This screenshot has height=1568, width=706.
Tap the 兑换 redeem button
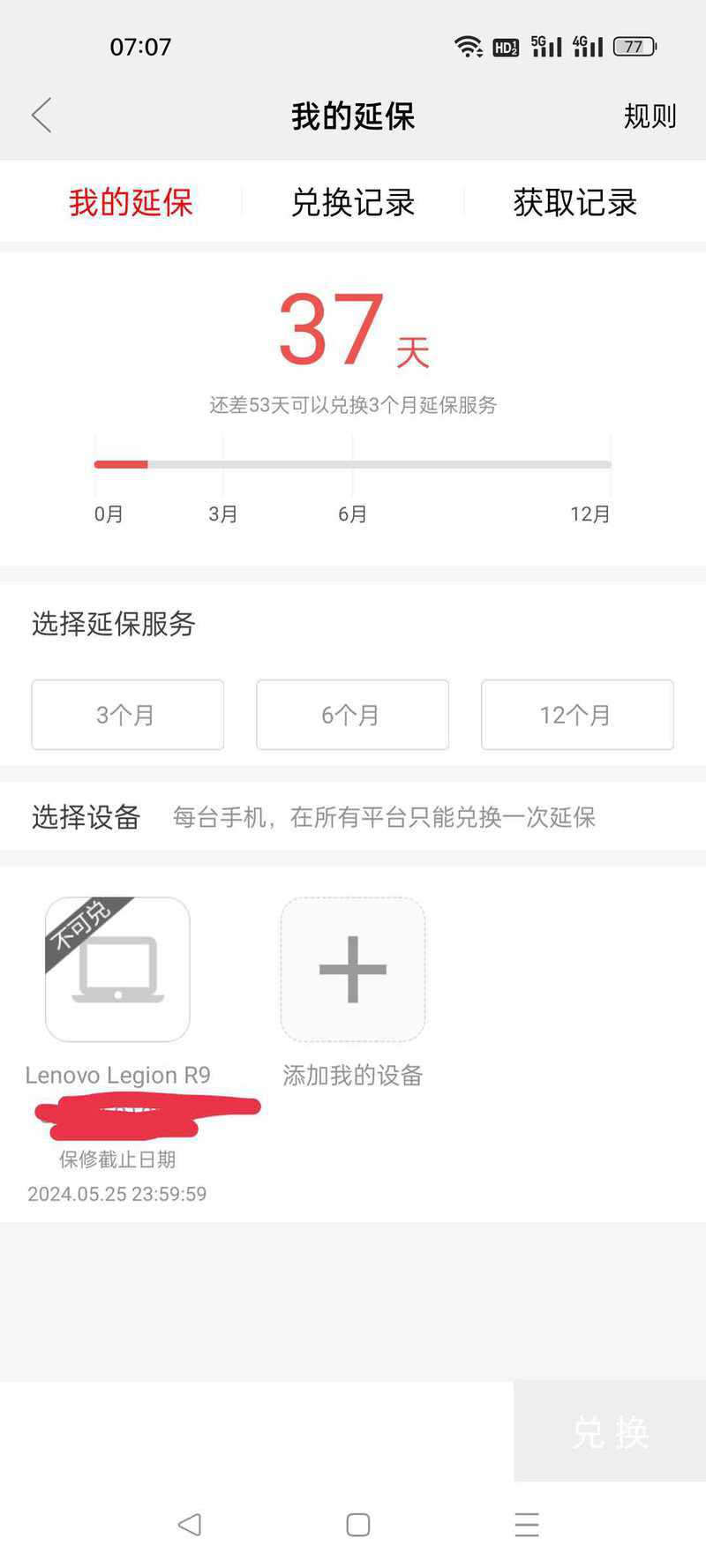[610, 1431]
